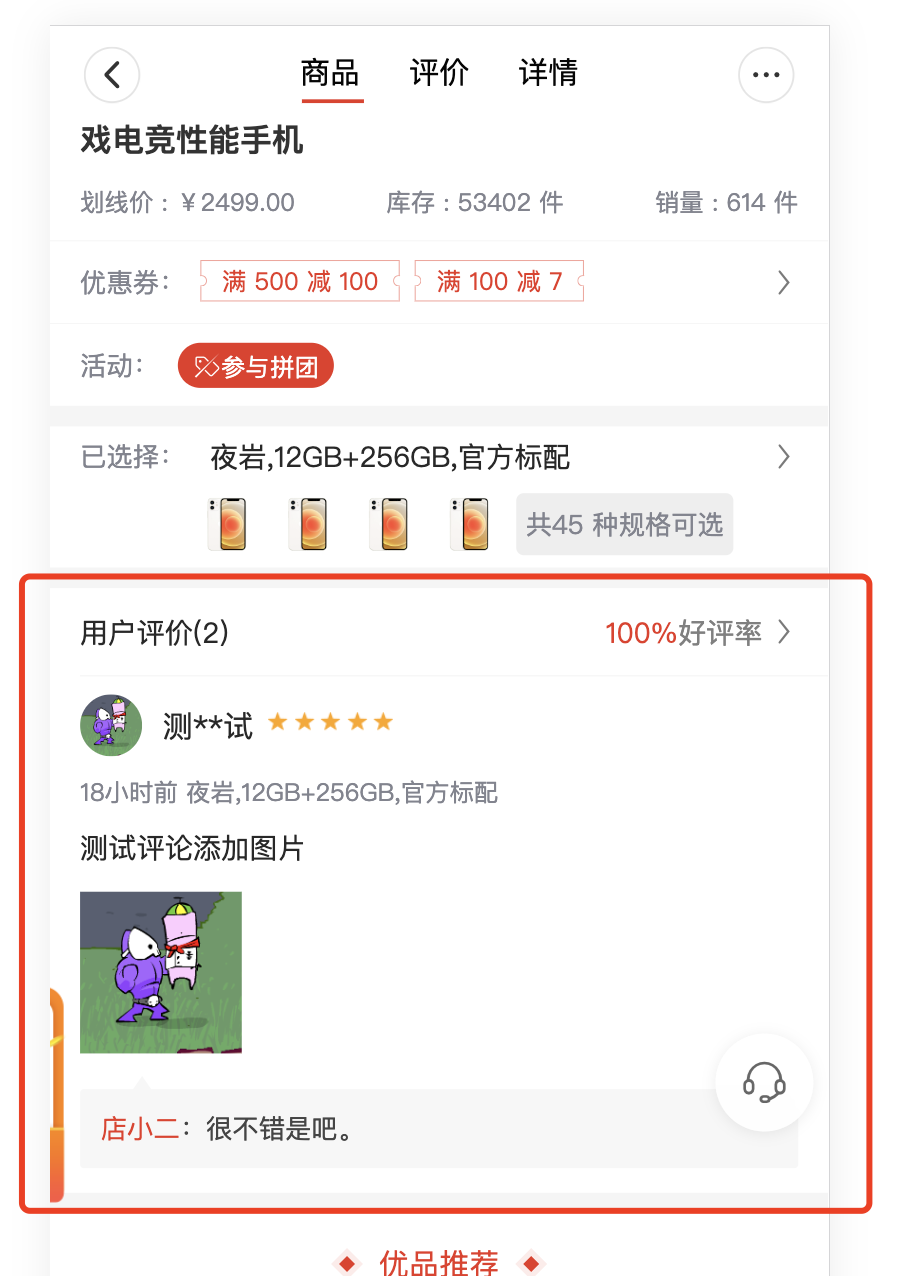
Task: Select the 商品 tab
Action: click(330, 73)
